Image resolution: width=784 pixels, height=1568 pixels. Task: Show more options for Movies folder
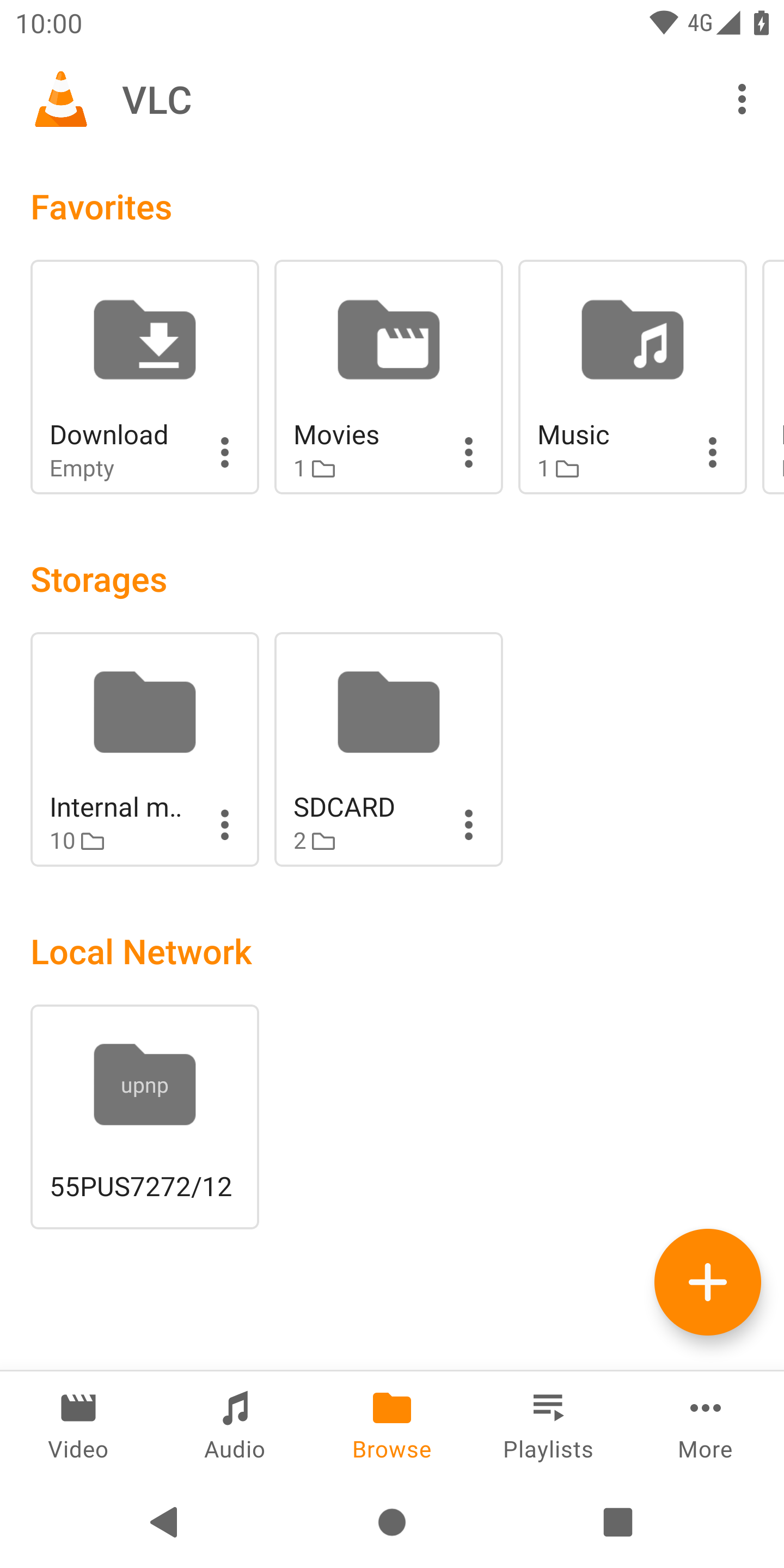coord(468,452)
